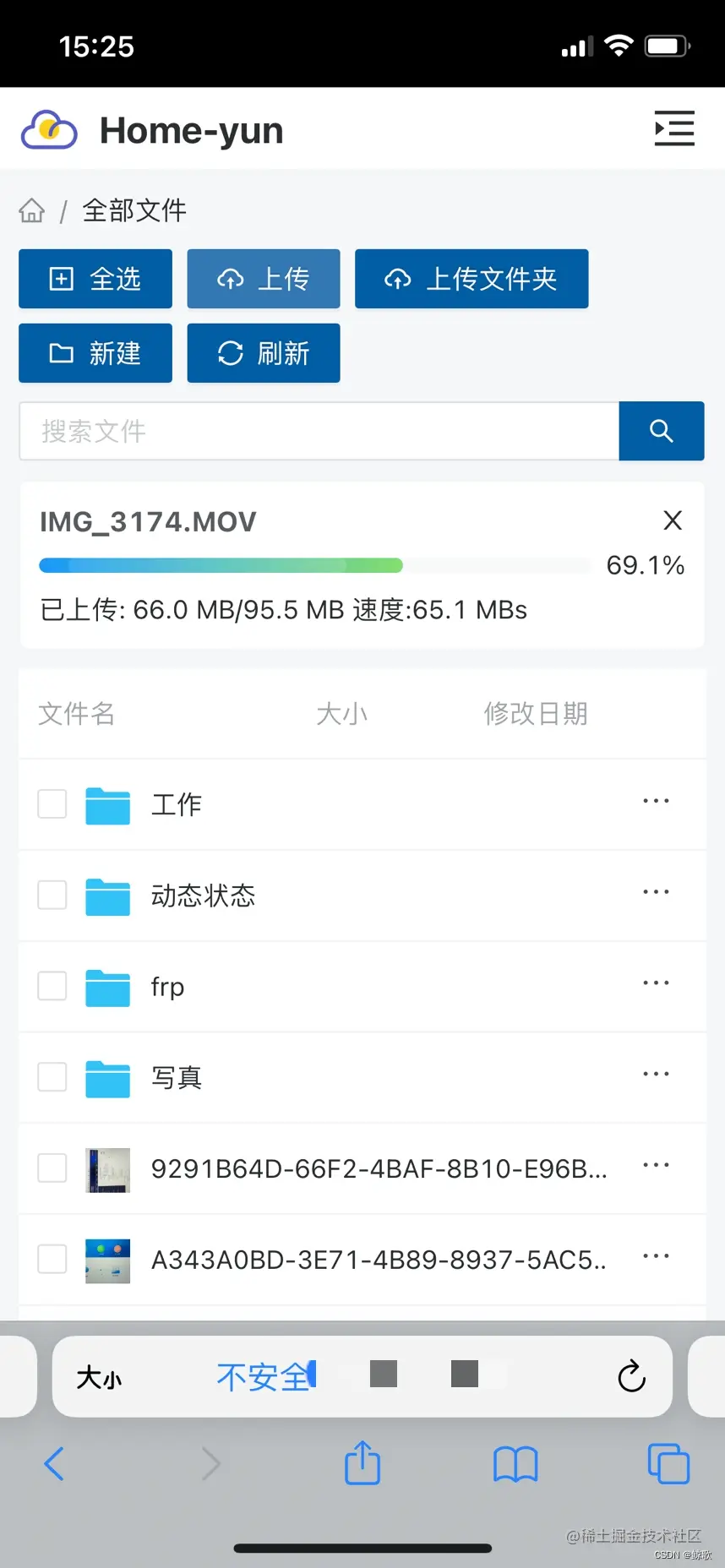Image resolution: width=725 pixels, height=1568 pixels.
Task: Dismiss the IMG_3174.MOV upload card
Action: click(x=673, y=520)
